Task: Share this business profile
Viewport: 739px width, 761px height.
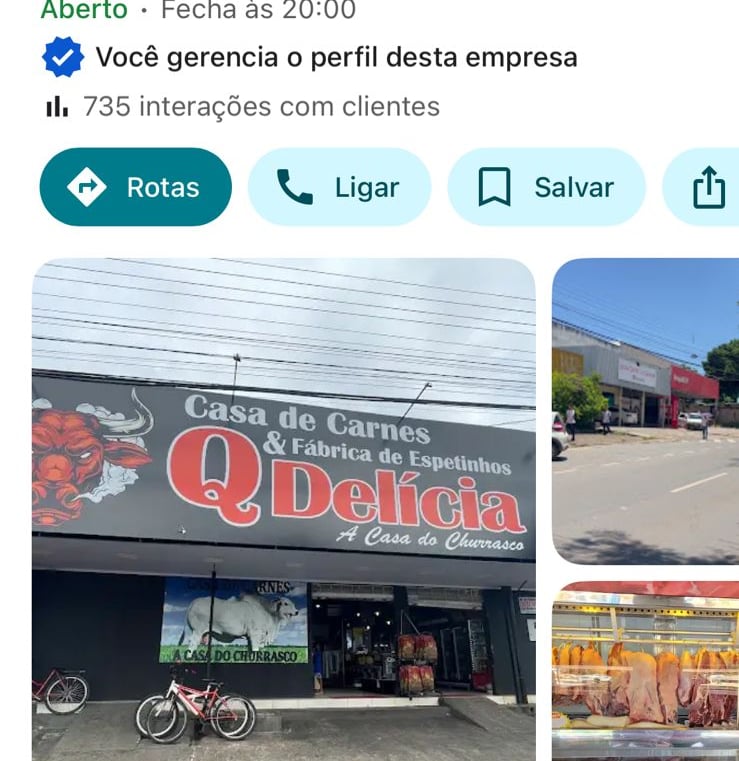Action: pos(707,187)
